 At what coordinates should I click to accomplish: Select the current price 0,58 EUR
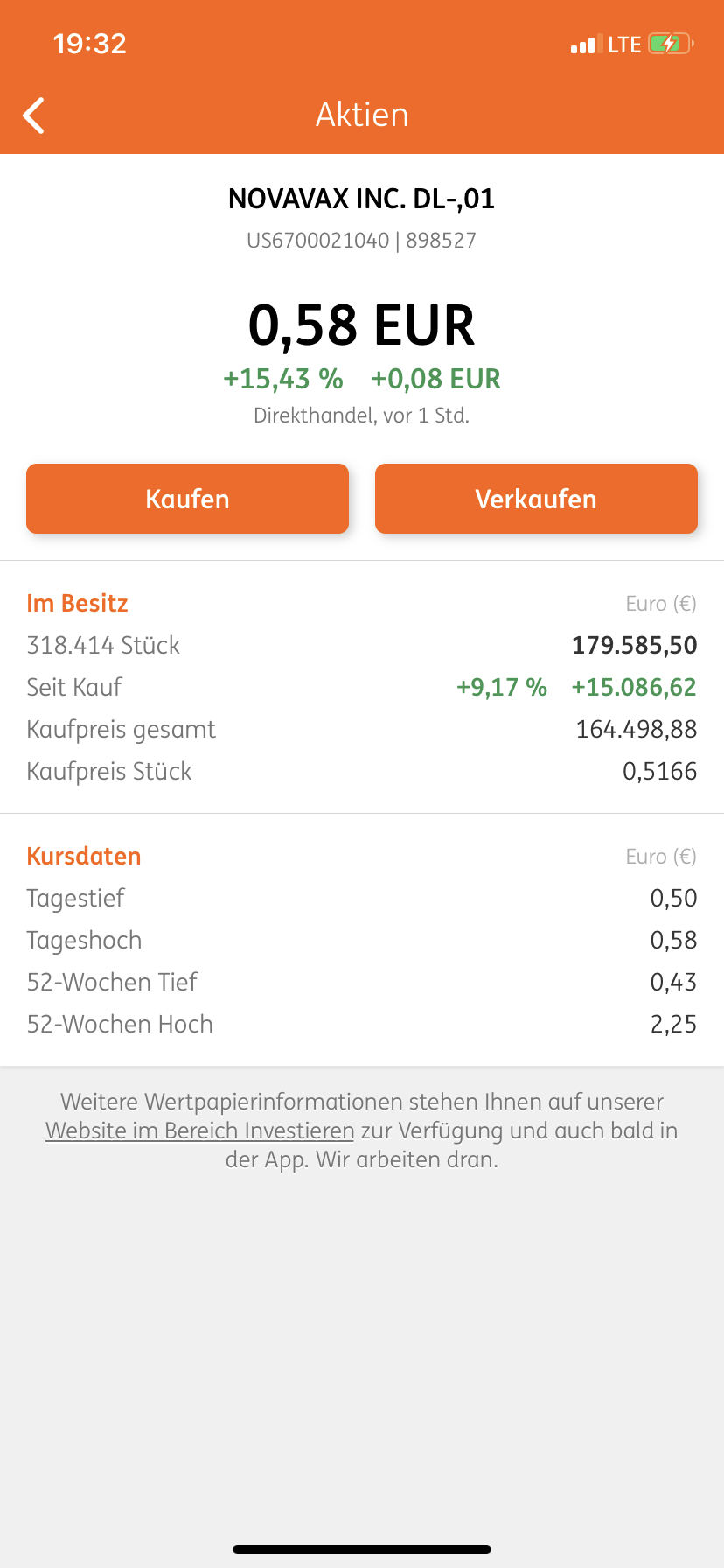[361, 325]
